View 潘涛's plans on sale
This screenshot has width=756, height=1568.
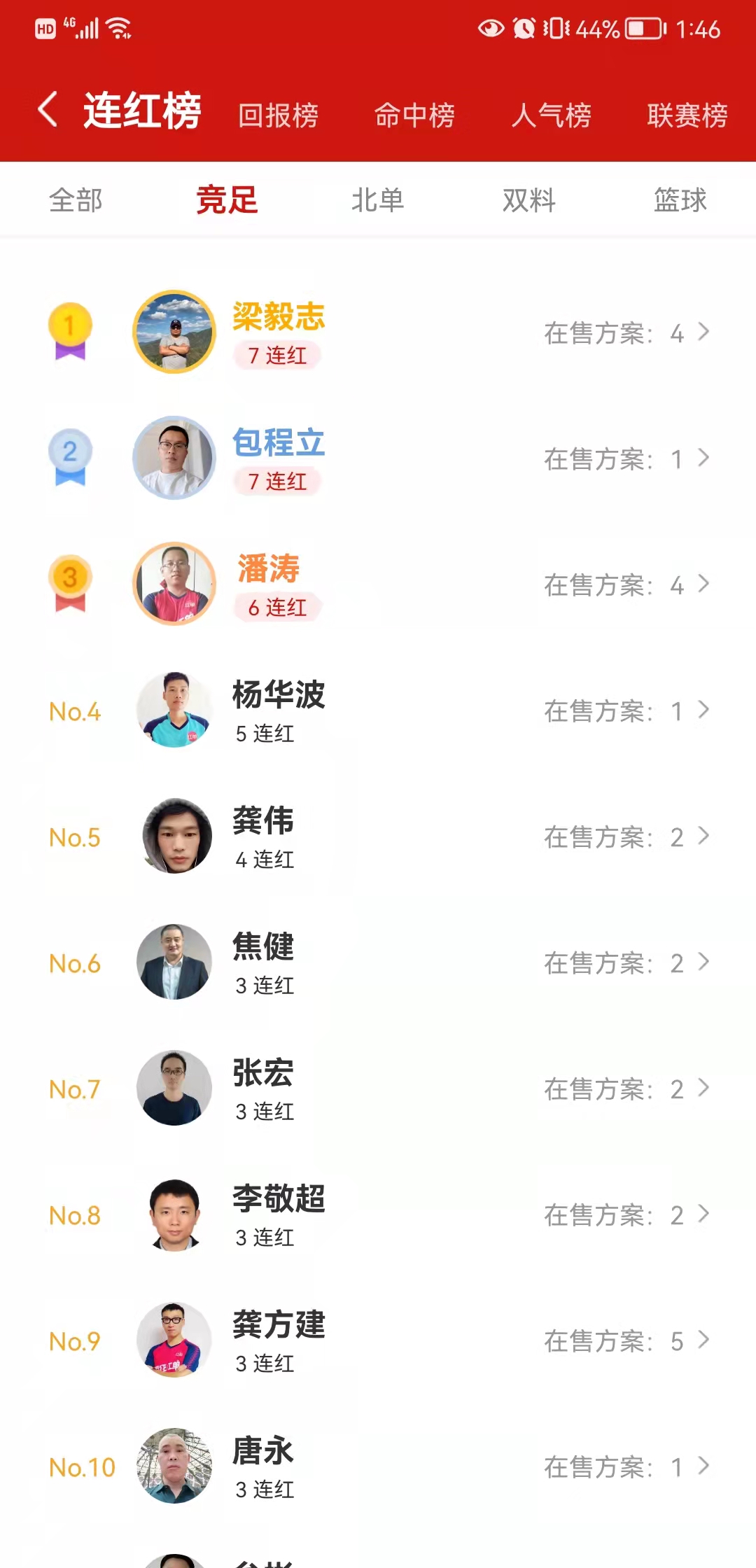click(626, 584)
